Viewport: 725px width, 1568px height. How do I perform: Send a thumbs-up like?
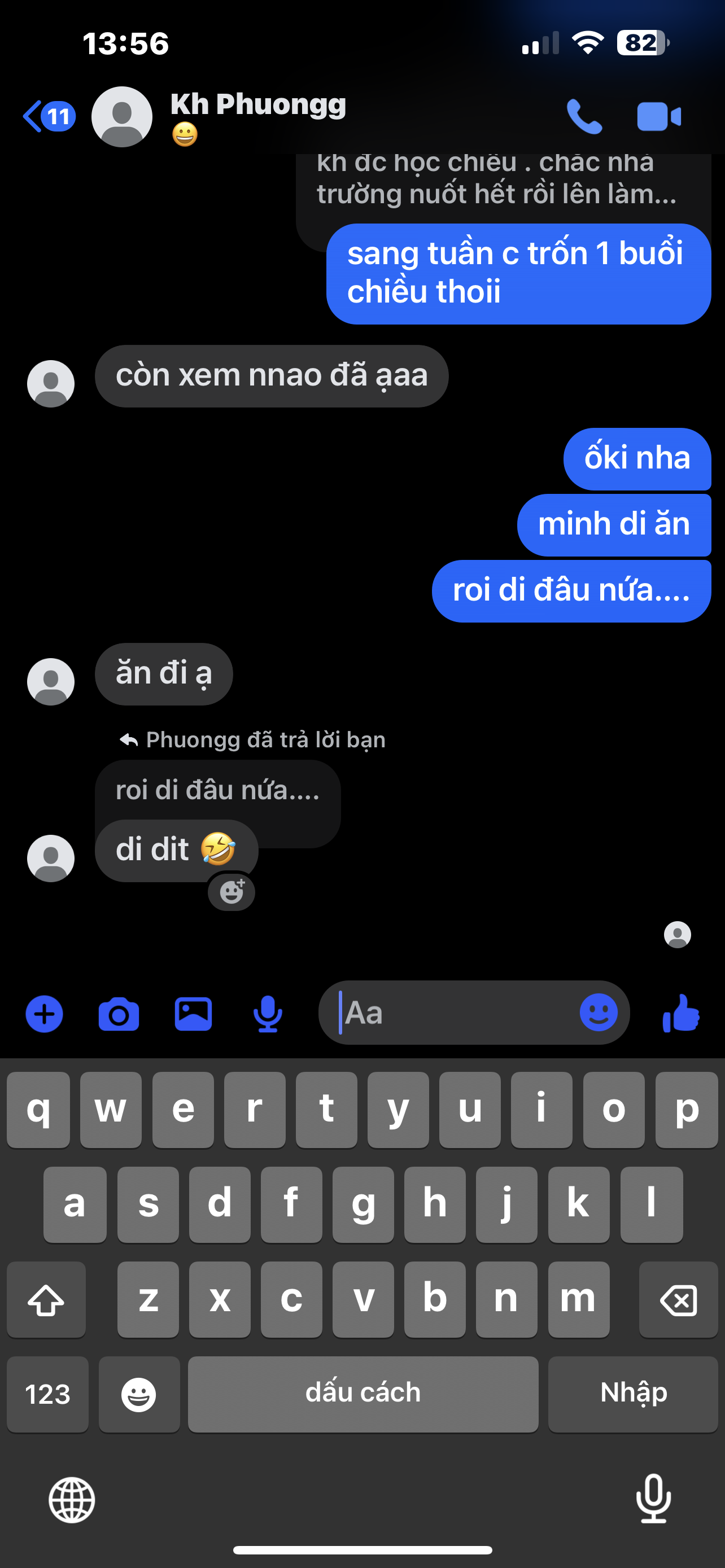[x=681, y=1013]
